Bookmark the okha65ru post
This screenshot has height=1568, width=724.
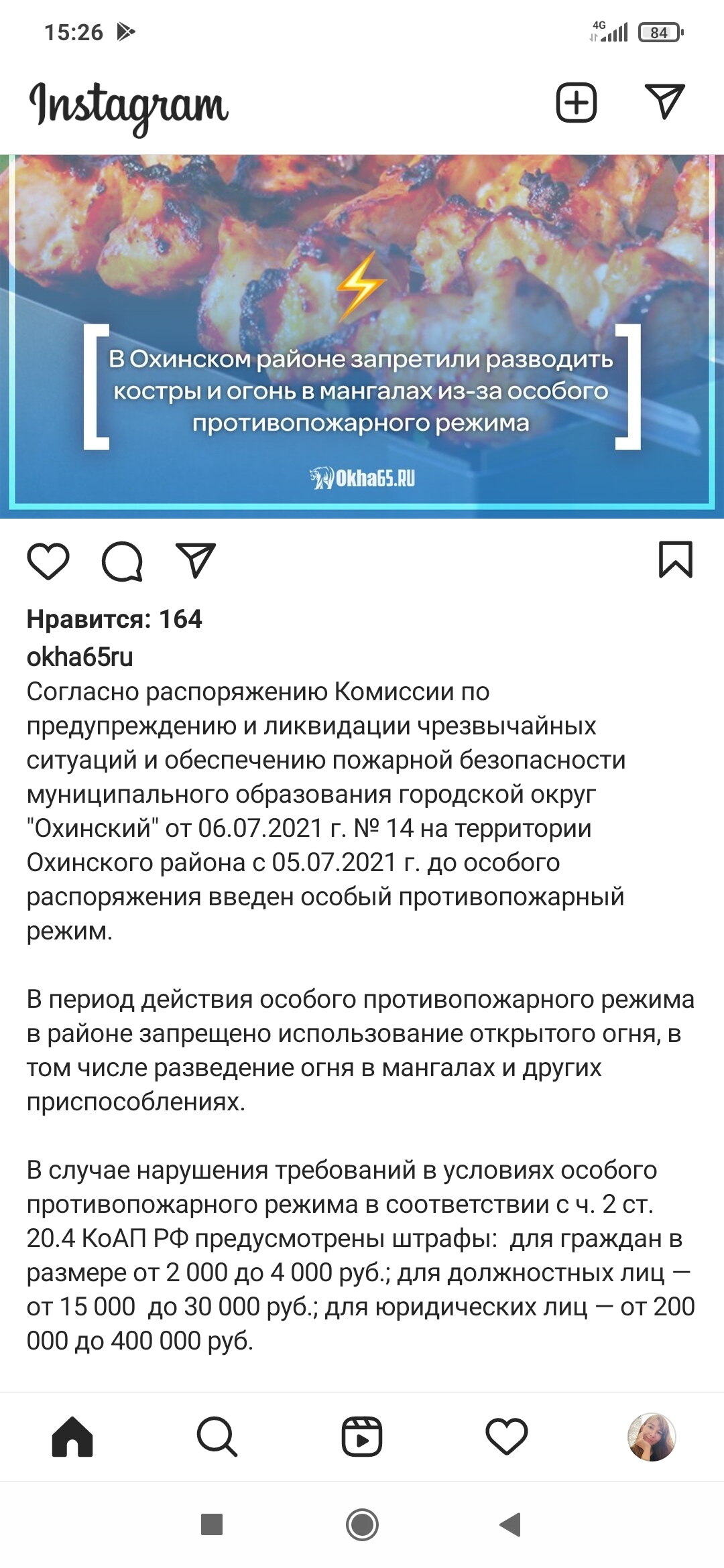[x=676, y=560]
